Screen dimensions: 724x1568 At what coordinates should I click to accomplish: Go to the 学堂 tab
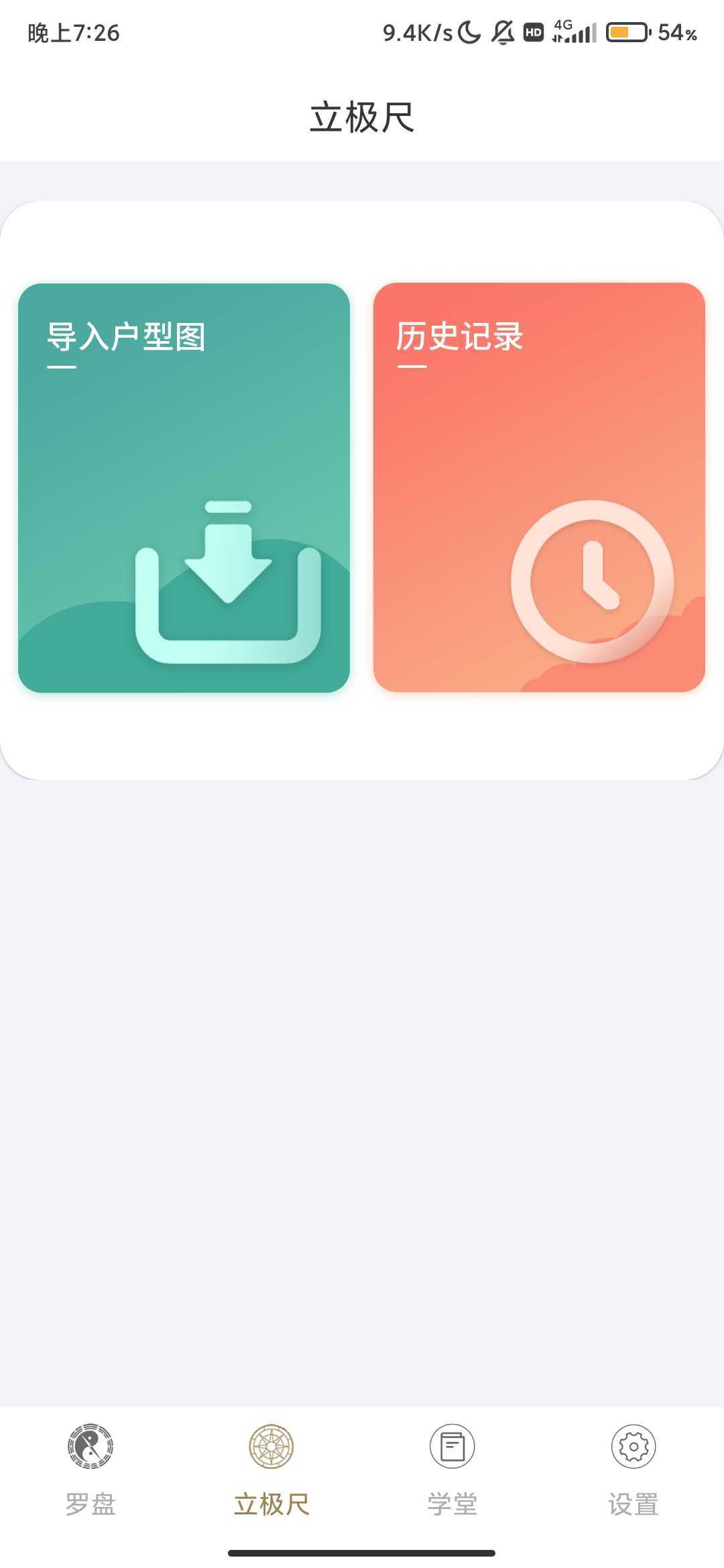(x=452, y=1469)
